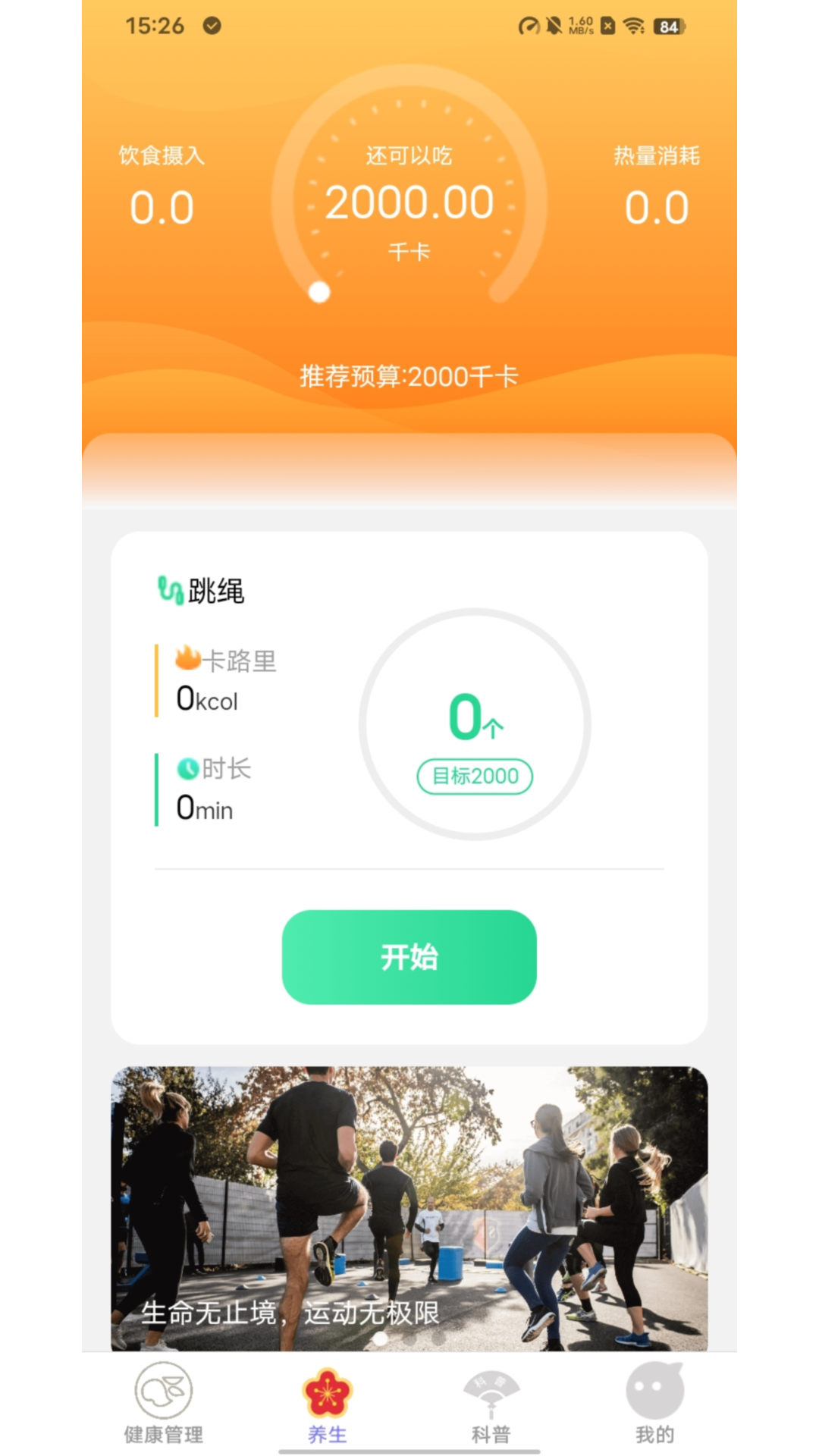The height and width of the screenshot is (1456, 819).
Task: Open the 我的 profile tab
Action: click(654, 1403)
